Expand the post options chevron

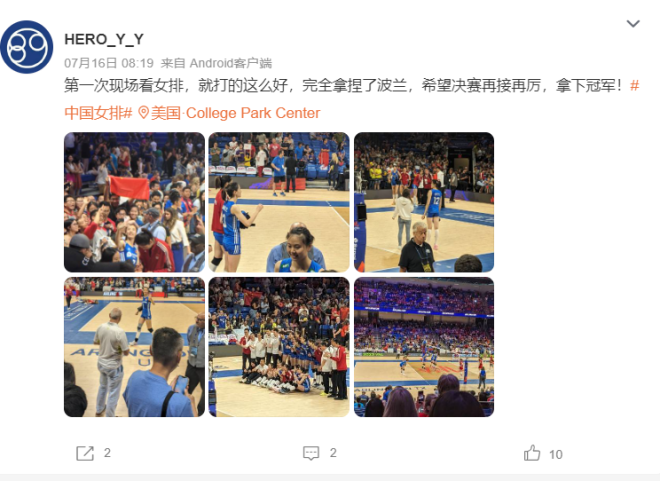point(632,23)
